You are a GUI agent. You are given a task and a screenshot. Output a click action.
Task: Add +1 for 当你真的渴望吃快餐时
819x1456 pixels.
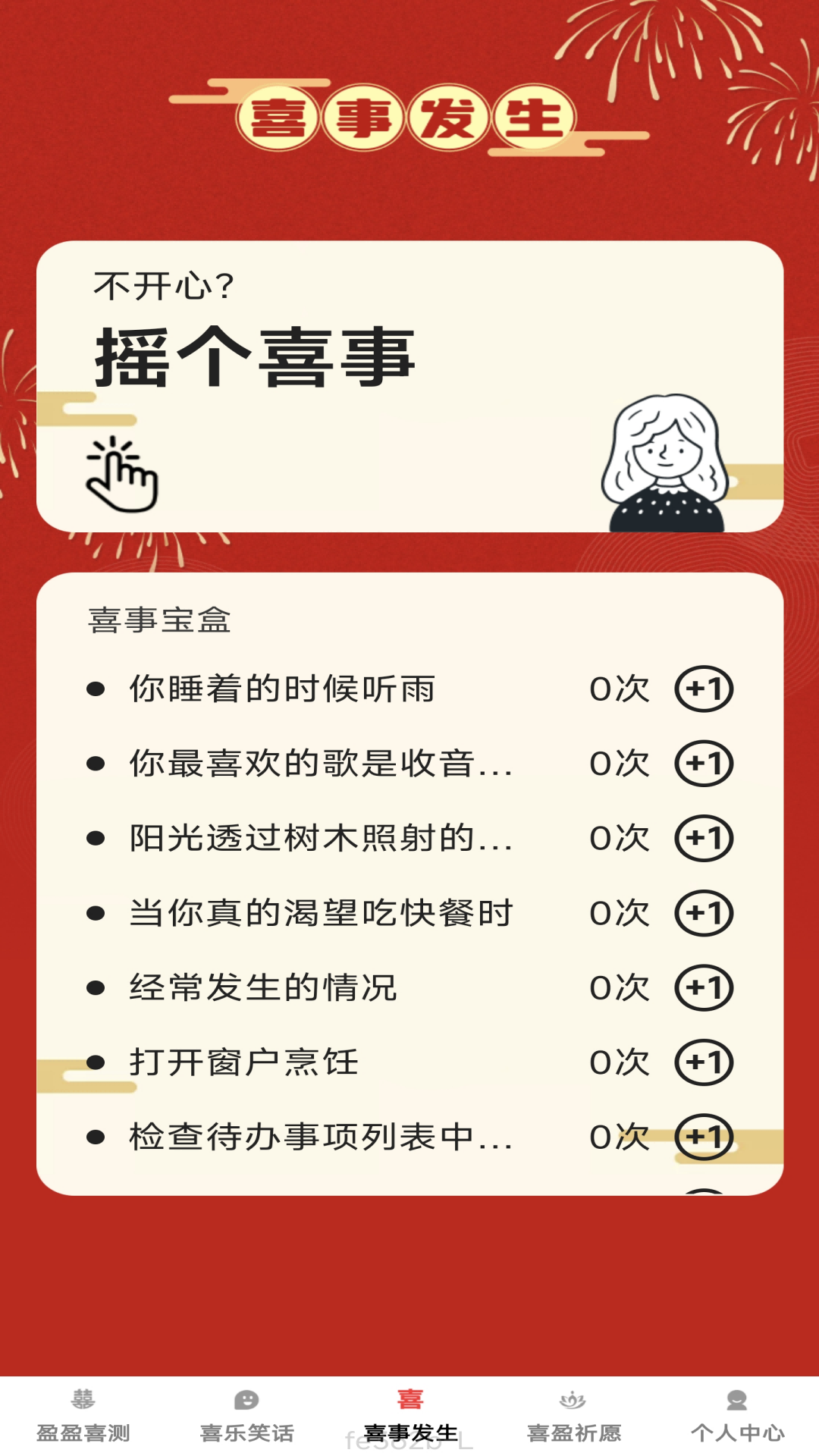click(704, 913)
